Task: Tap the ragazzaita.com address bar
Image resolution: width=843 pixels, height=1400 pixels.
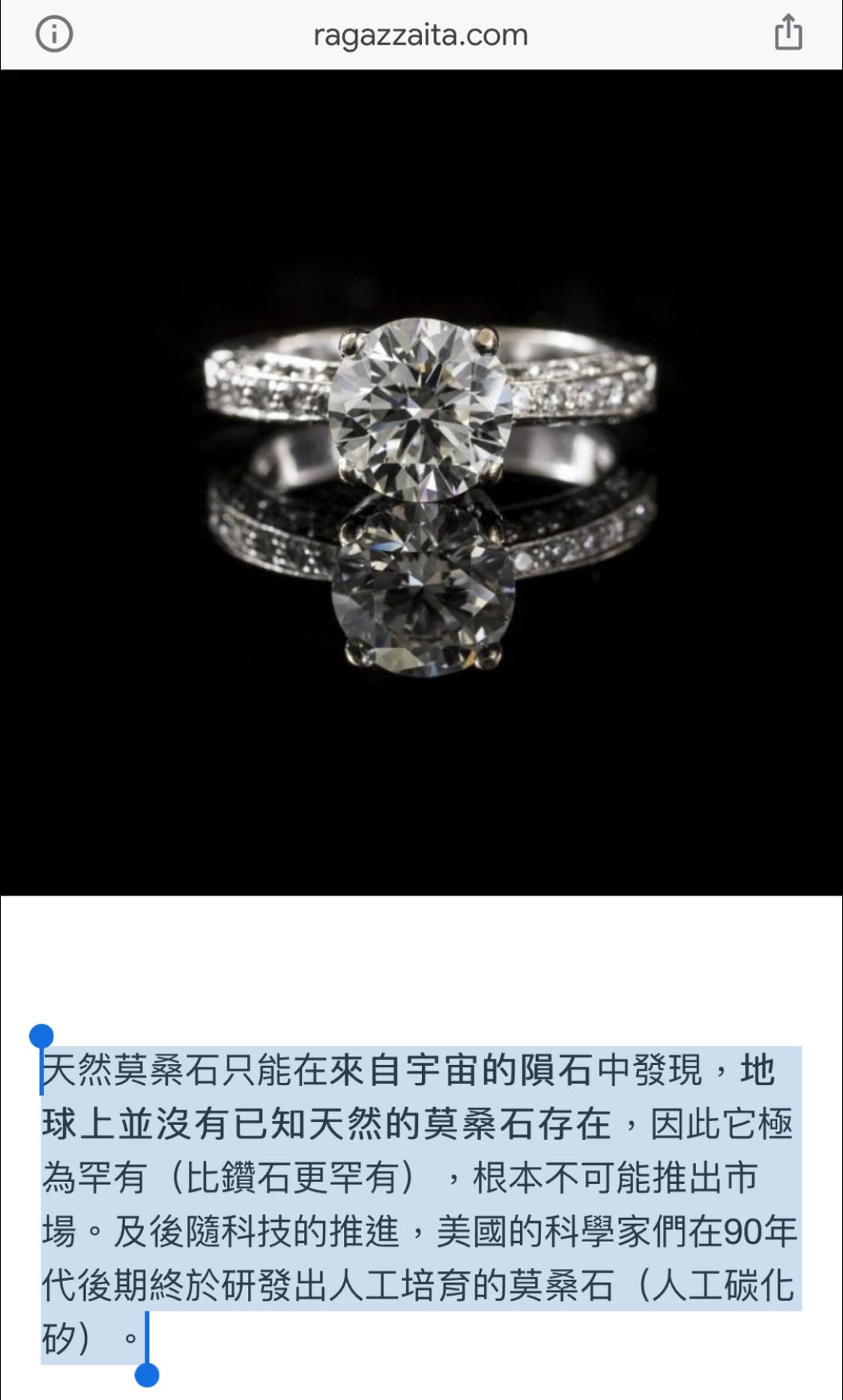Action: point(420,35)
